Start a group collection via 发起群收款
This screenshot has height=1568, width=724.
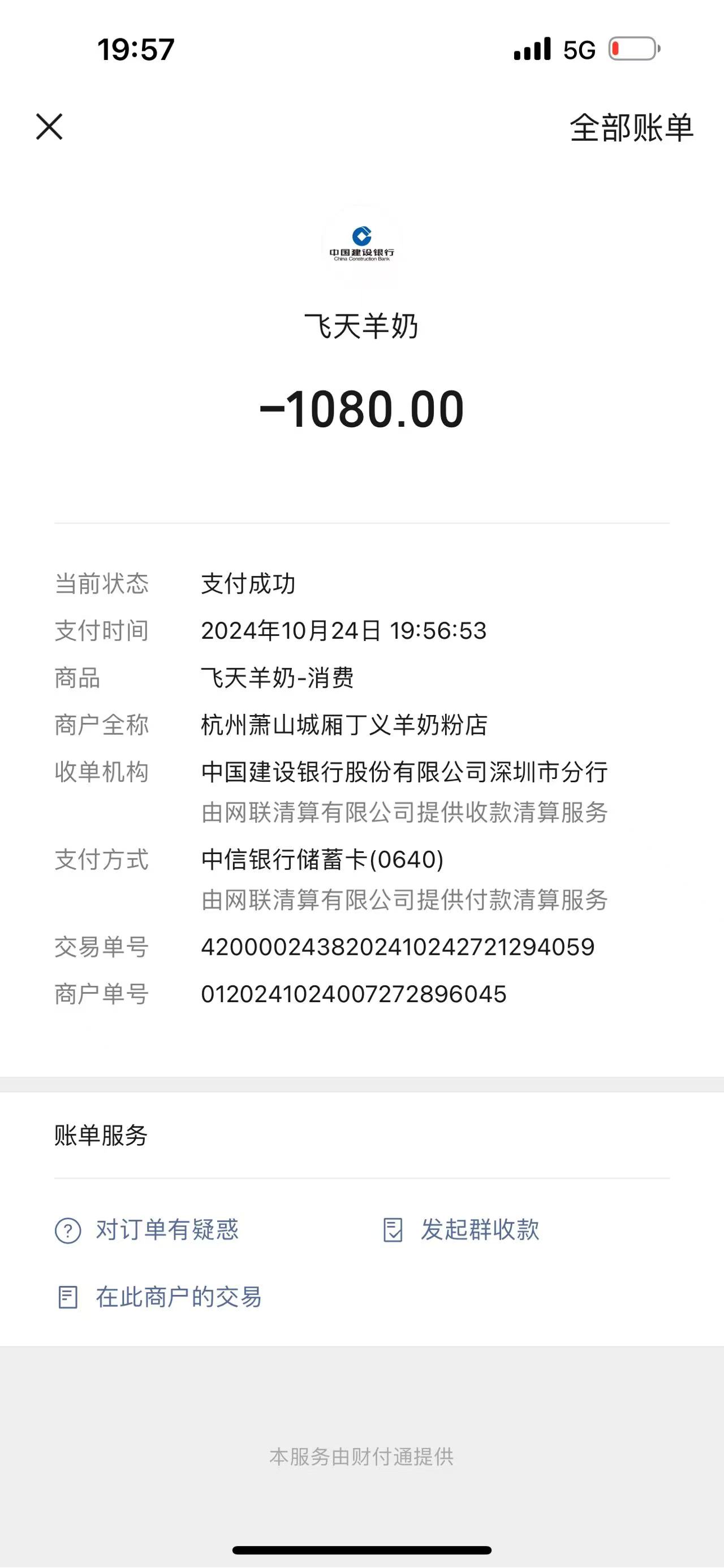(462, 1229)
